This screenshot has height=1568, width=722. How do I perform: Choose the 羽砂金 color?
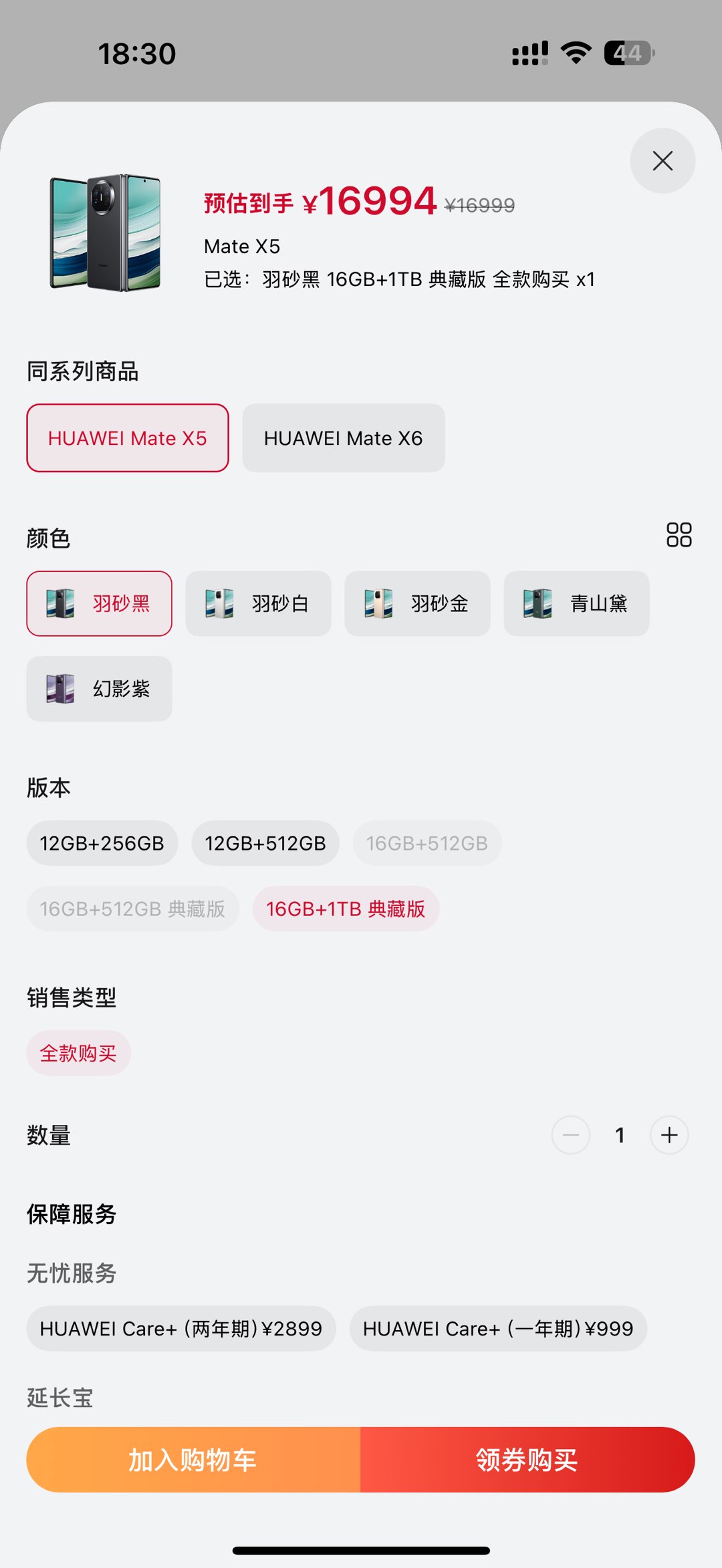[417, 604]
